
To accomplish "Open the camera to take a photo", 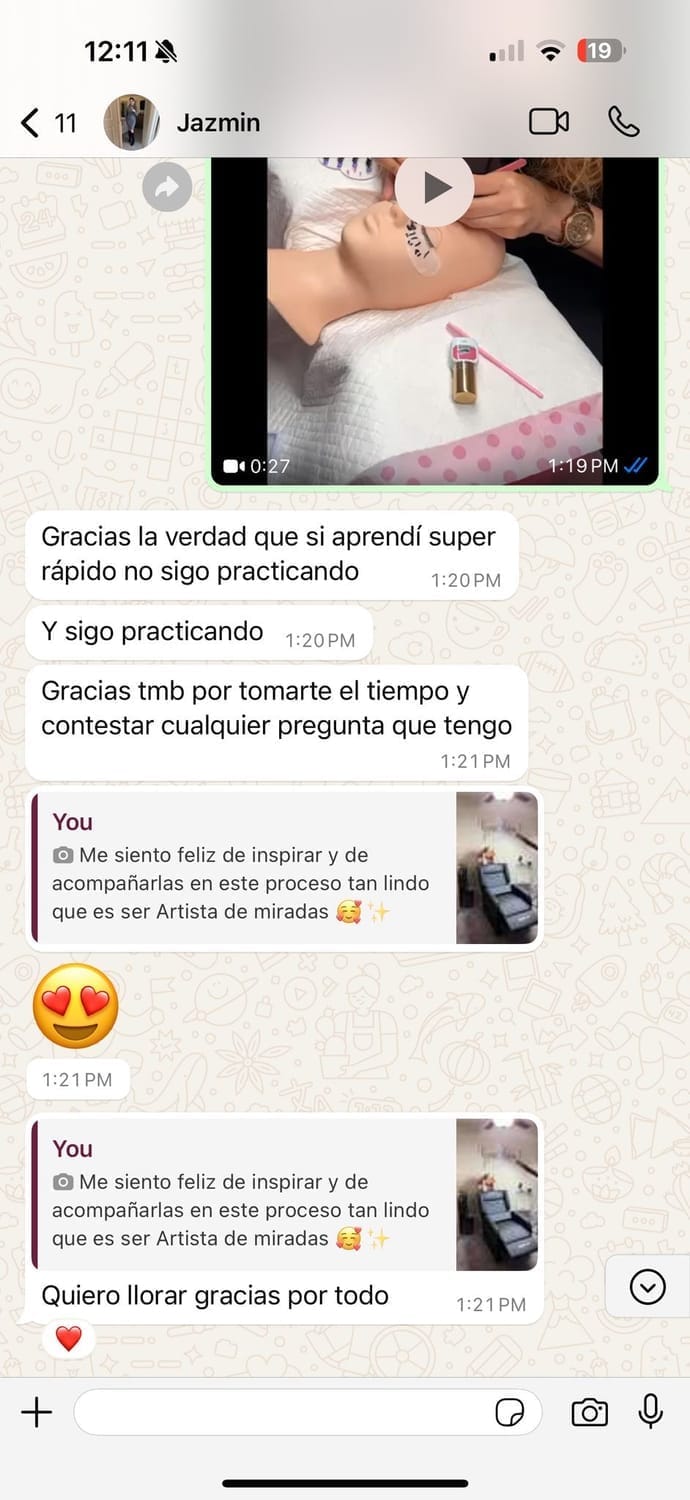I will (589, 1412).
